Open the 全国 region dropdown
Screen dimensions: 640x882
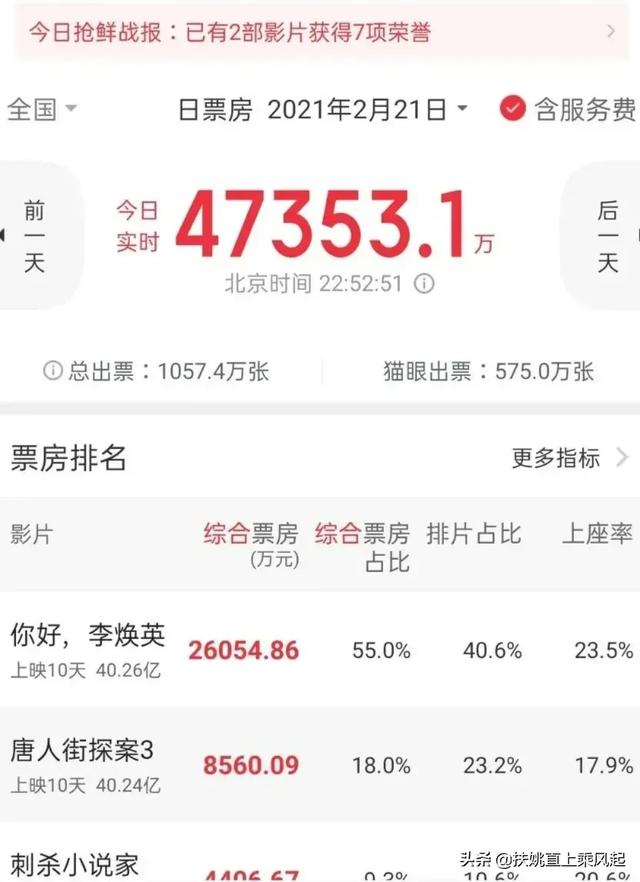tap(42, 108)
